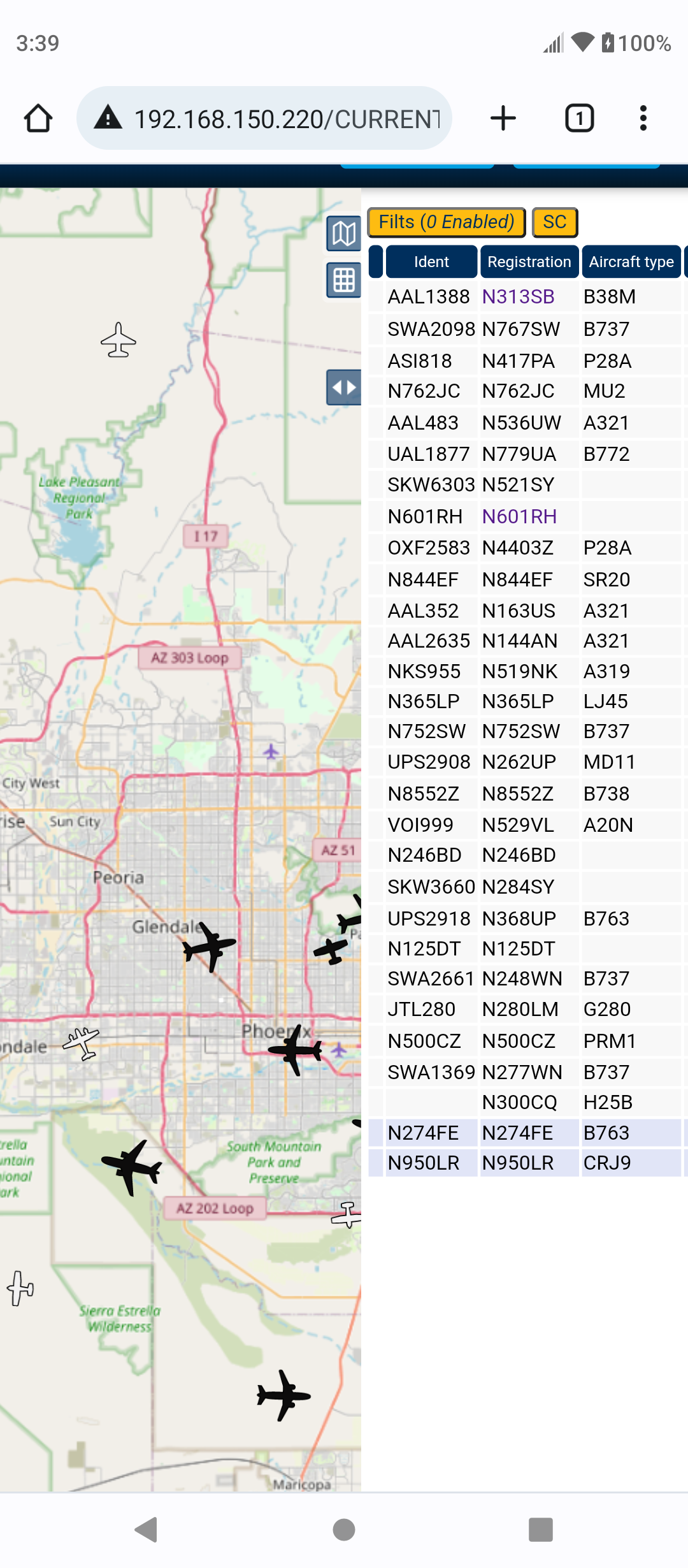Open the Filts (0 Enabled) filters
688x1568 pixels.
[447, 222]
